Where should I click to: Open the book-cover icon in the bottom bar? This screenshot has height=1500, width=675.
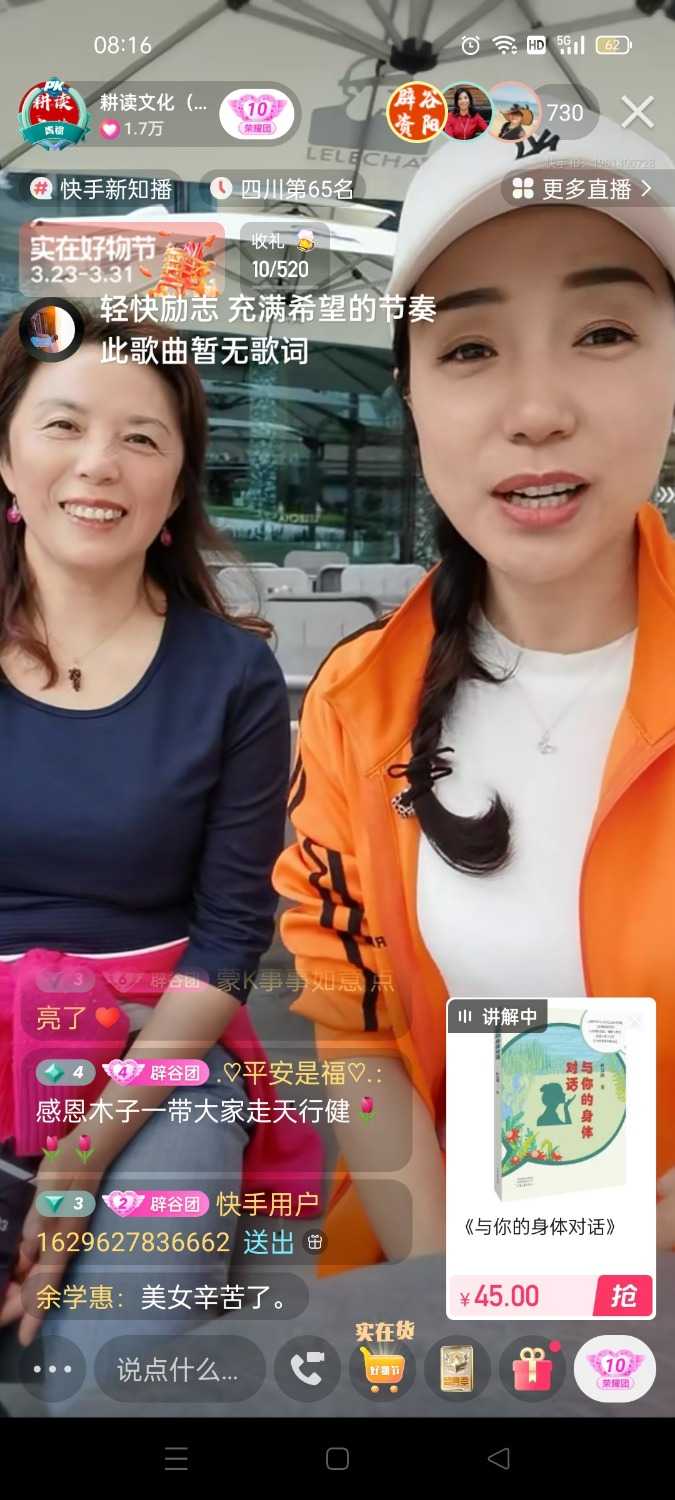(457, 1369)
